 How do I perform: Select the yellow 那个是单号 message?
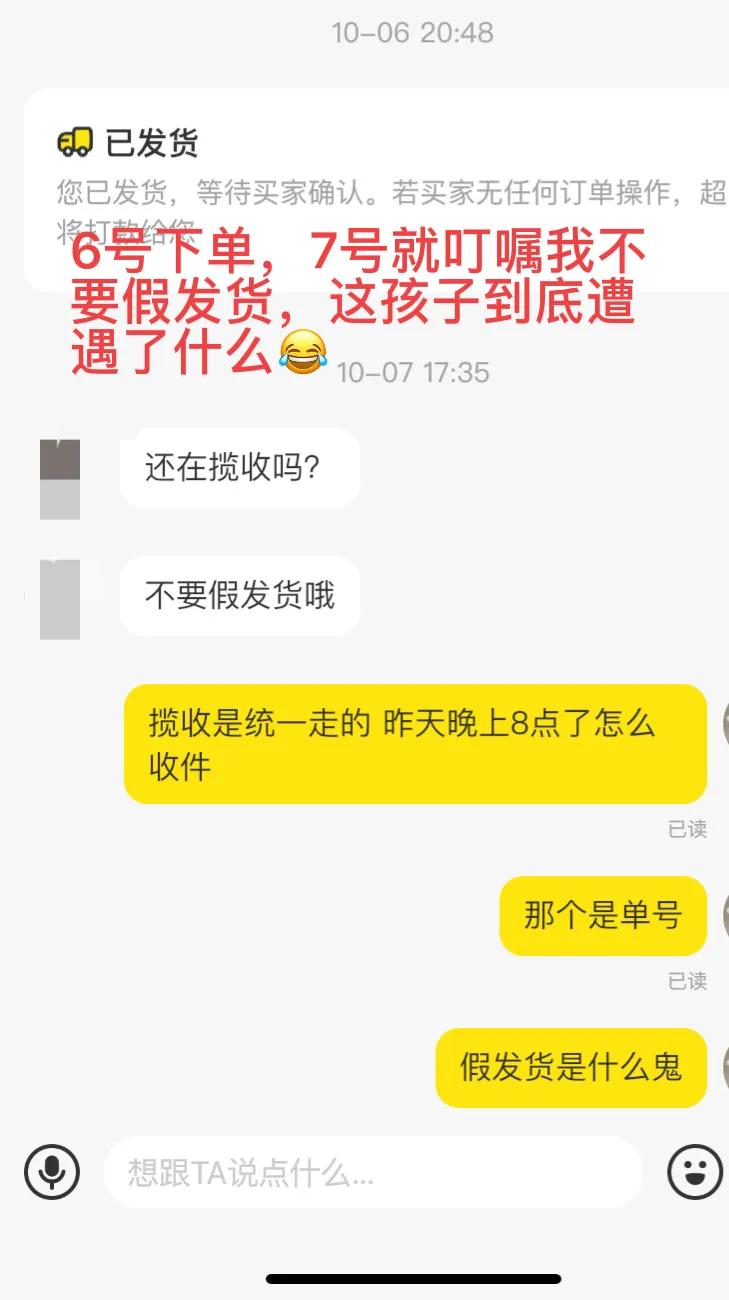602,914
